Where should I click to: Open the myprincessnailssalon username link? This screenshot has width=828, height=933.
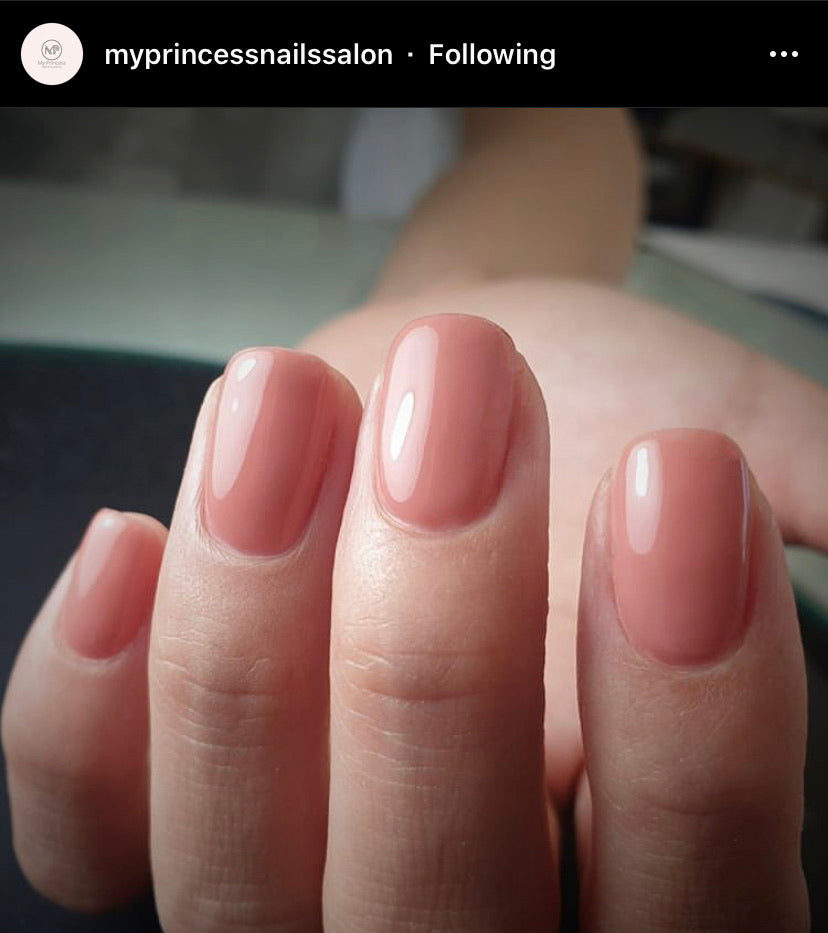(x=248, y=55)
